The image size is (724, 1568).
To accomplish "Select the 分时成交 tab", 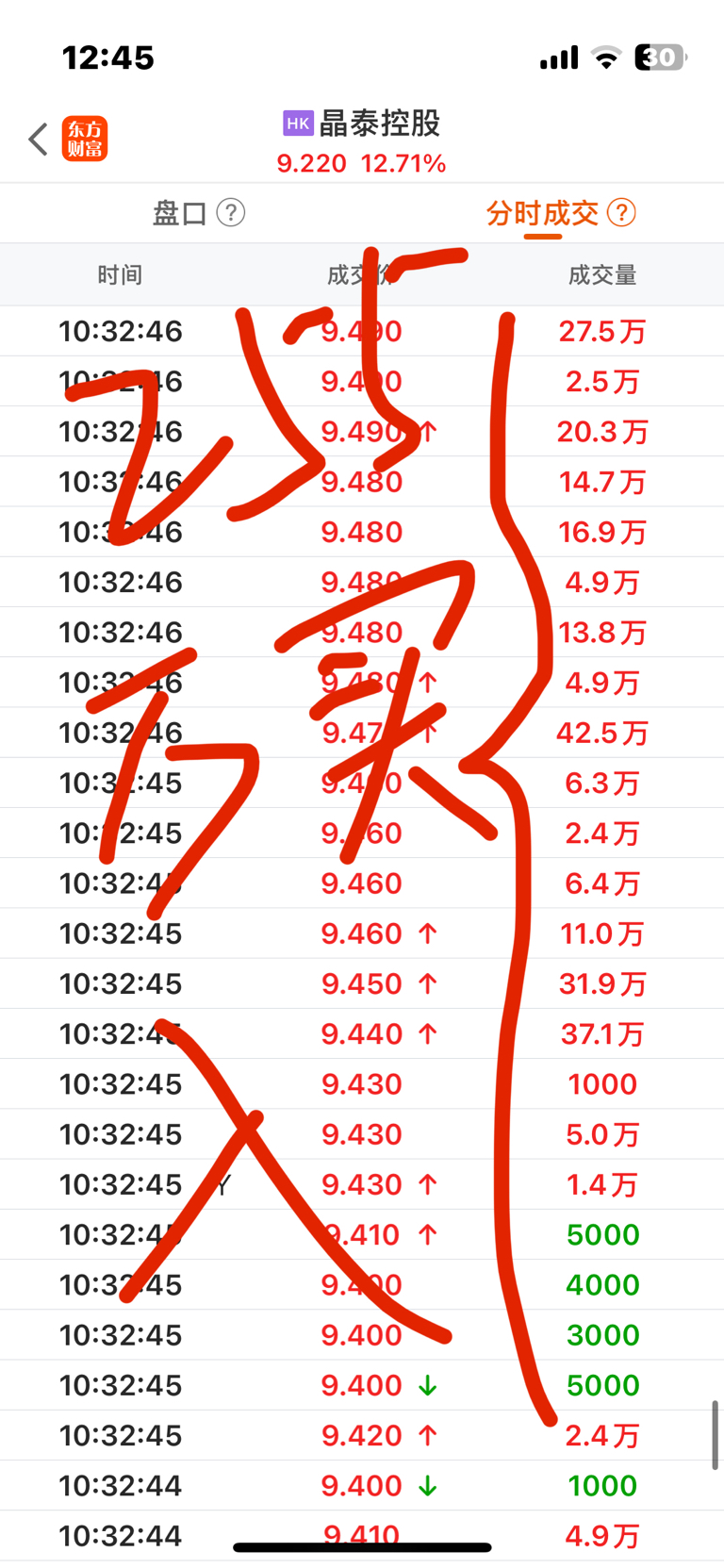I will [x=542, y=213].
